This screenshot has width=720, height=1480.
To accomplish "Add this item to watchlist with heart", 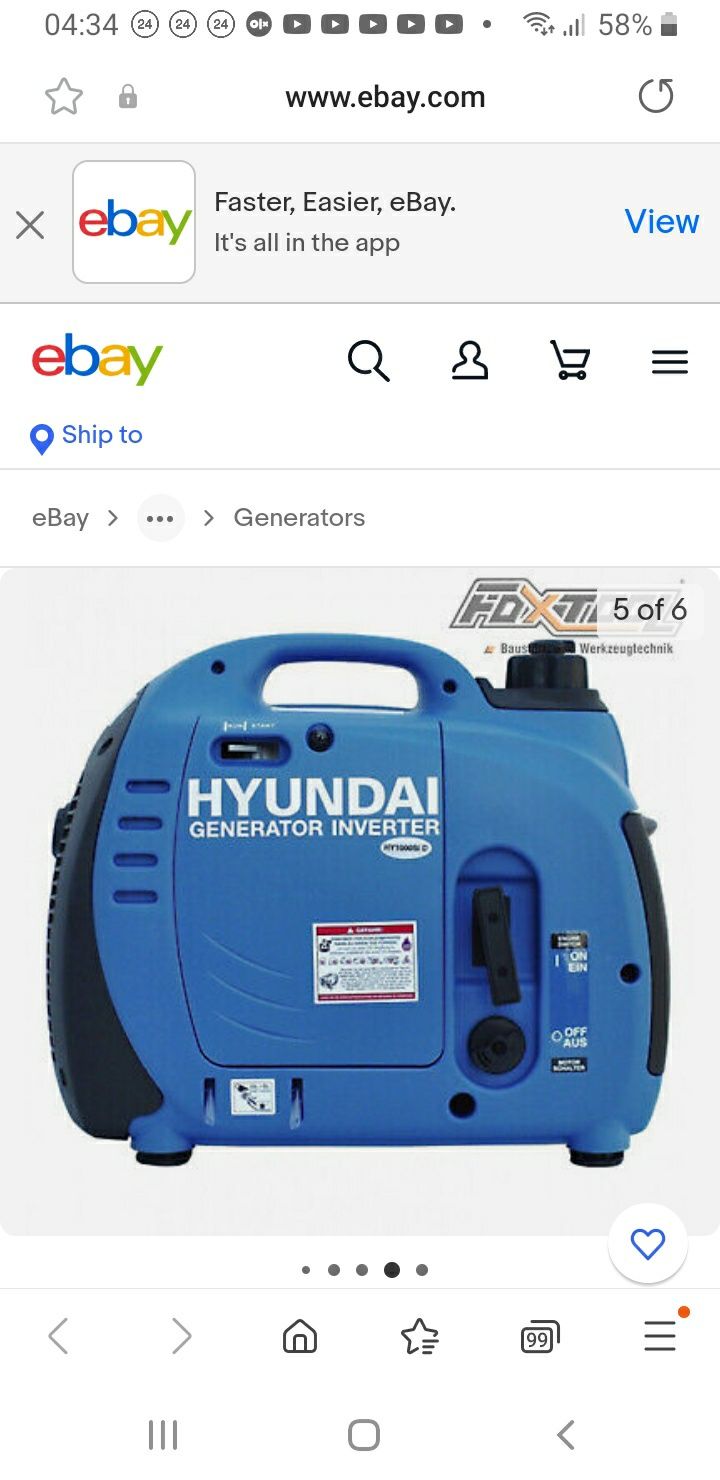I will pyautogui.click(x=647, y=1244).
